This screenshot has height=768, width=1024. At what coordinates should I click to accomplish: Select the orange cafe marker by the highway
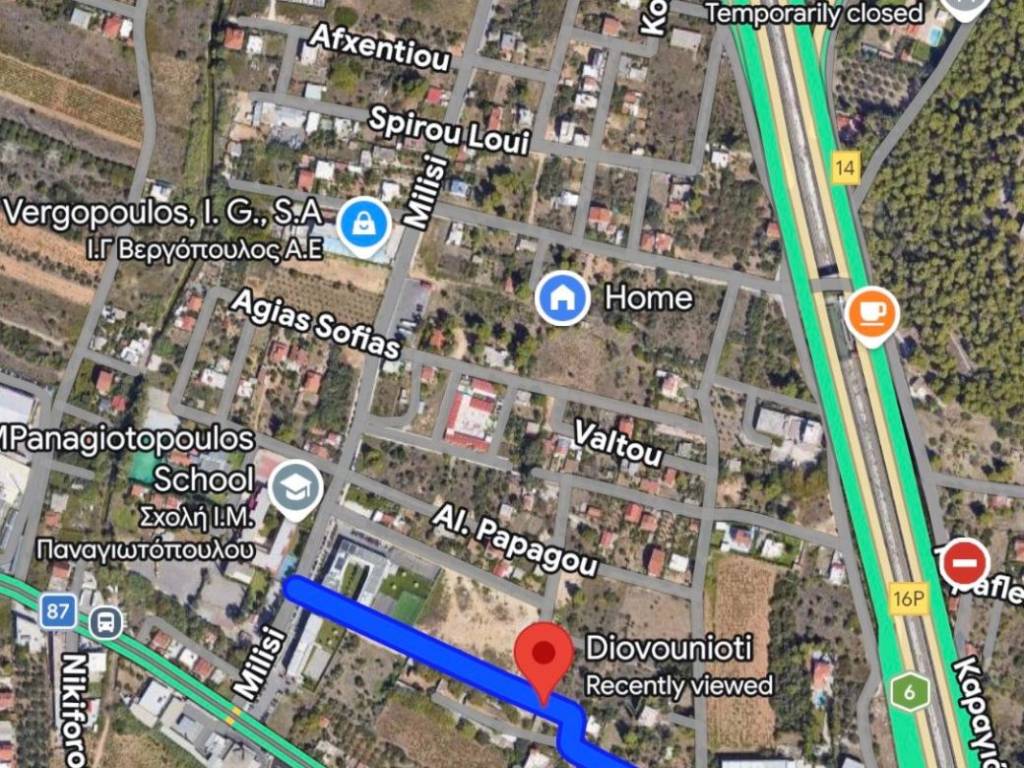click(871, 314)
